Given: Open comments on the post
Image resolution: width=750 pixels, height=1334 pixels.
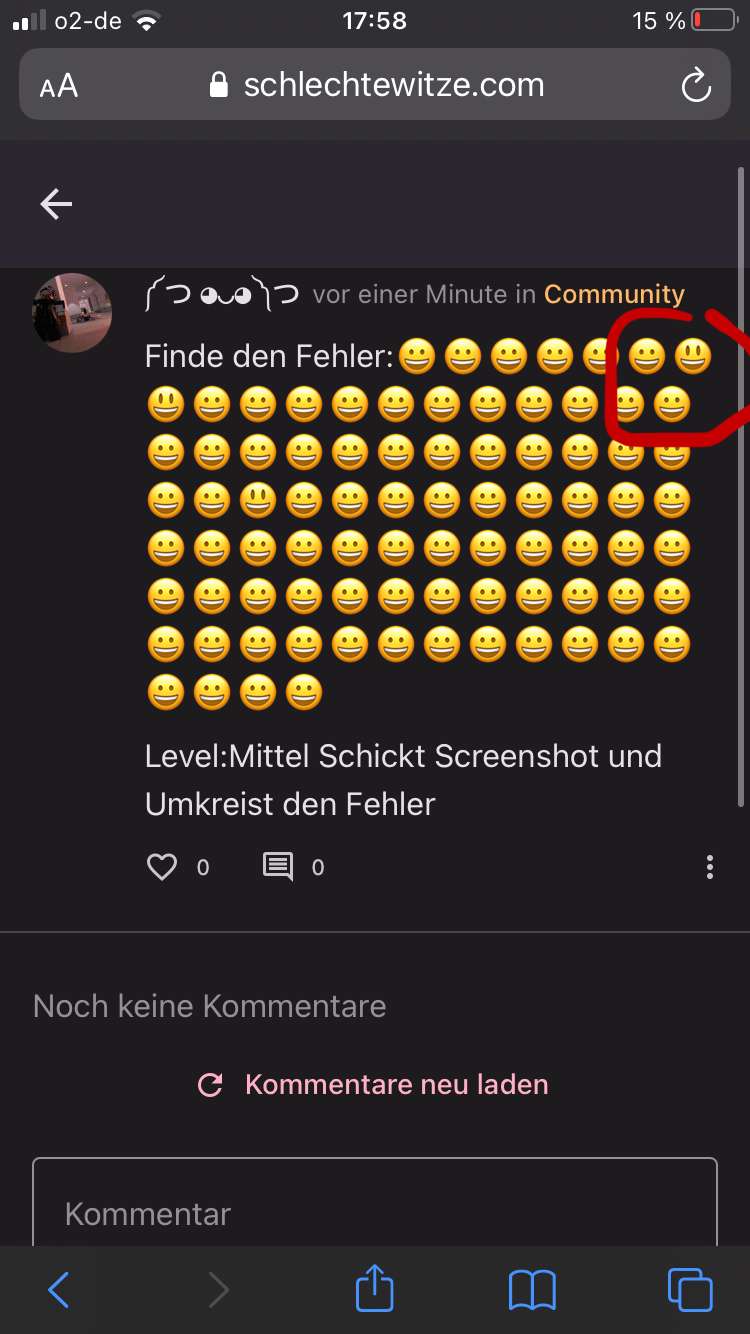Looking at the screenshot, I should click(x=278, y=866).
